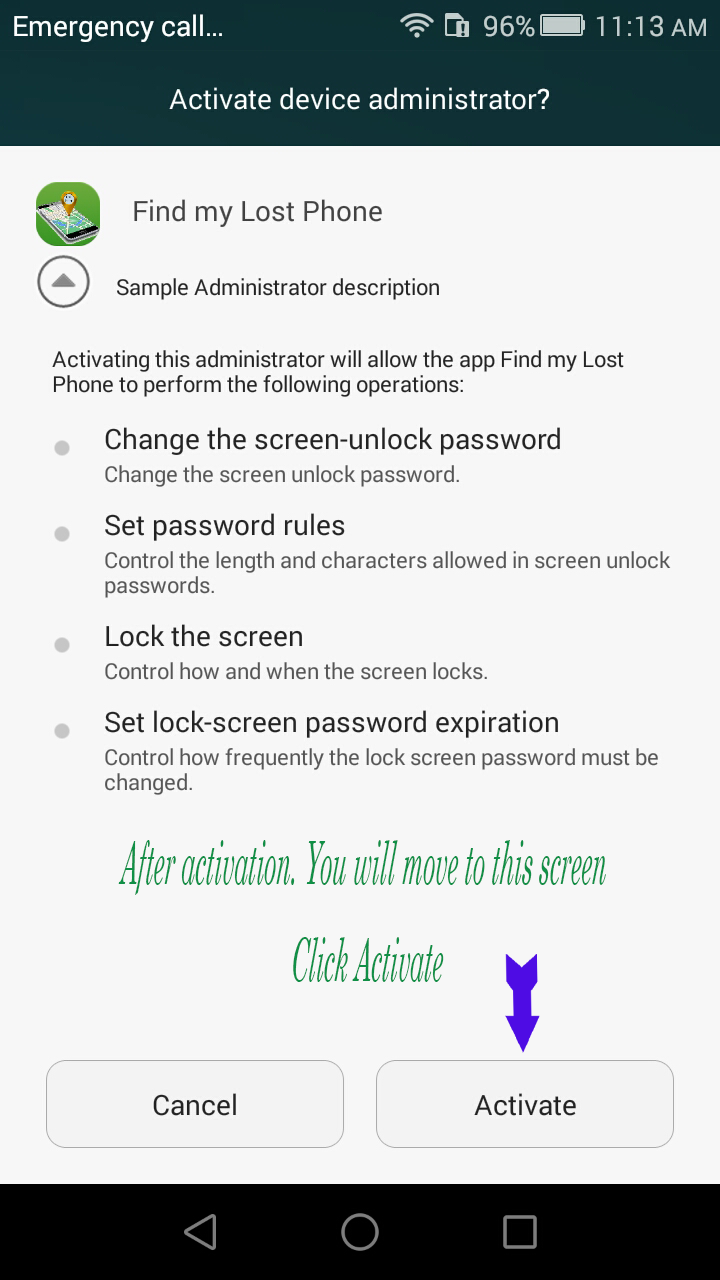720x1280 pixels.
Task: Activate the device administrator
Action: (x=525, y=1104)
